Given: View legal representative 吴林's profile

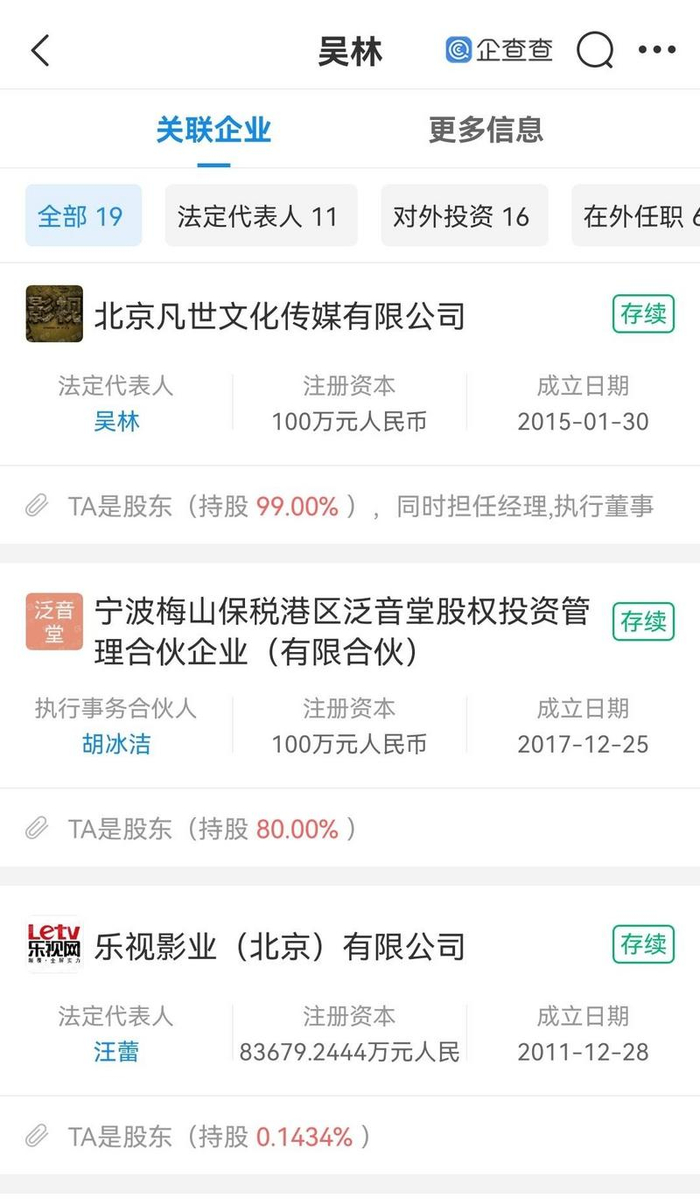Looking at the screenshot, I should point(116,422).
